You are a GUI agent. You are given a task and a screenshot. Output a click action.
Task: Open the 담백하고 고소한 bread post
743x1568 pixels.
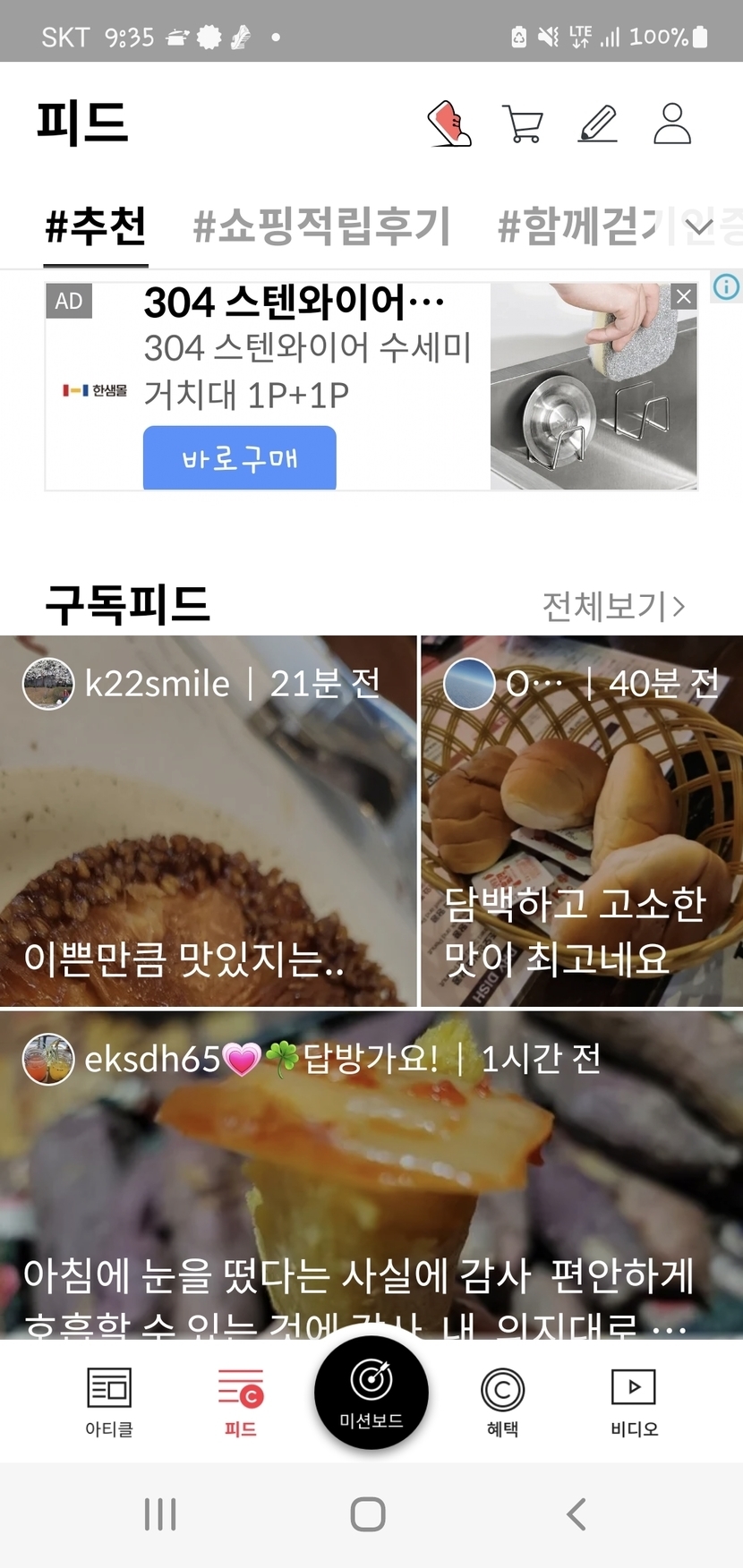[582, 823]
